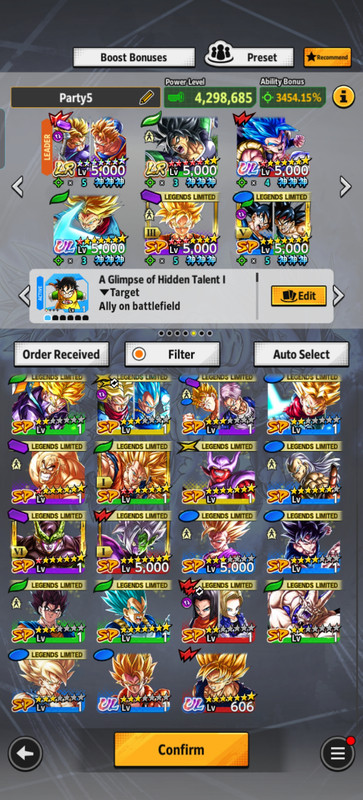This screenshot has width=363, height=800.
Task: Confirm the party selection
Action: tap(181, 749)
